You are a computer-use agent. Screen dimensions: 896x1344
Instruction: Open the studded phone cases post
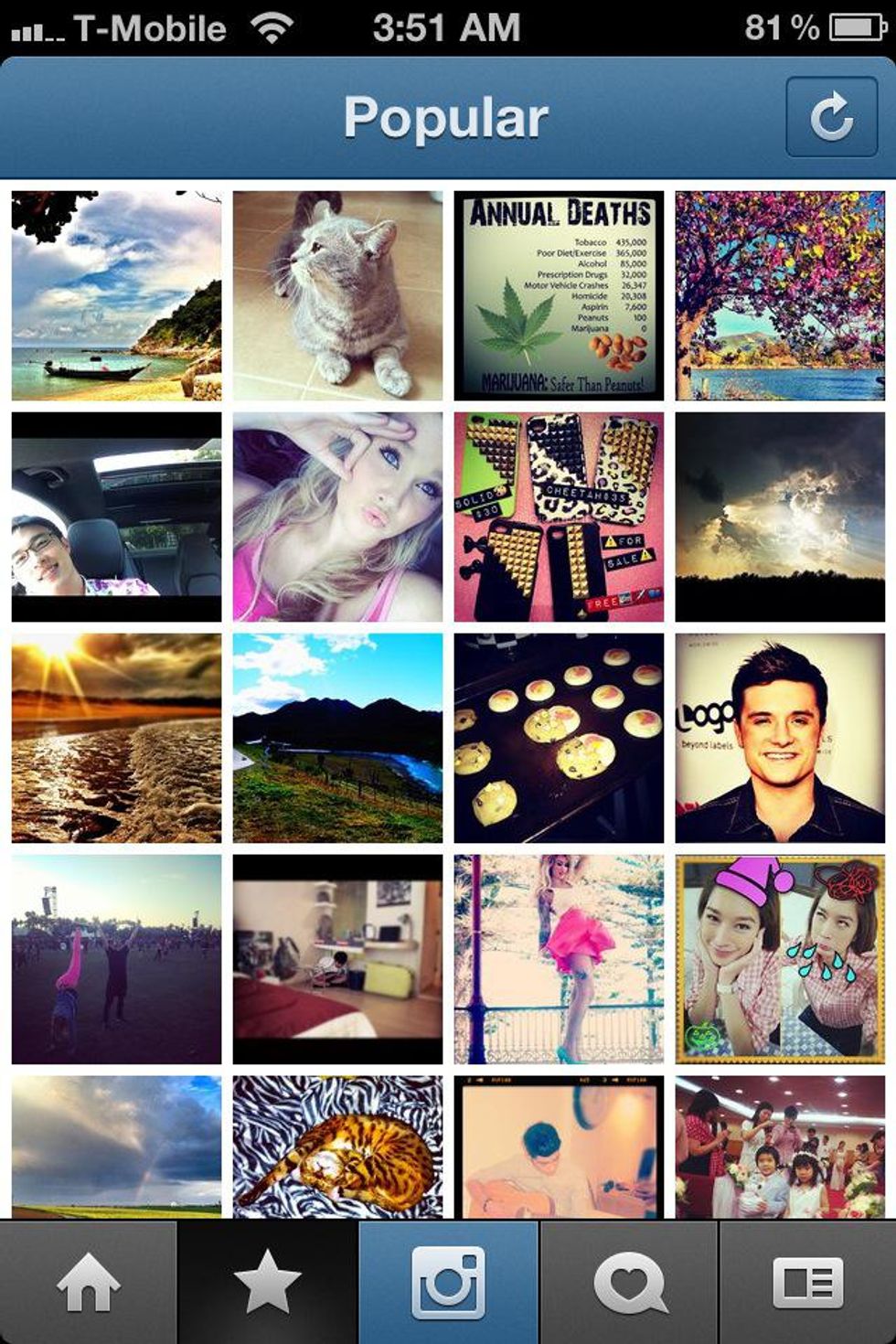tap(559, 517)
